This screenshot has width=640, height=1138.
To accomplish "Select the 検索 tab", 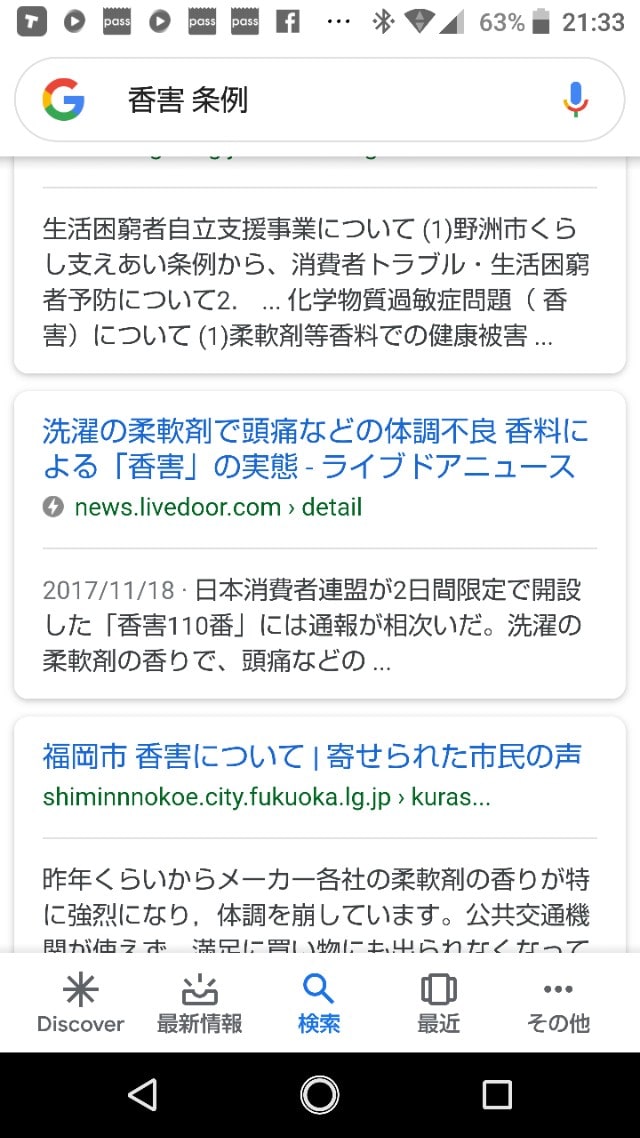I will click(x=319, y=1004).
